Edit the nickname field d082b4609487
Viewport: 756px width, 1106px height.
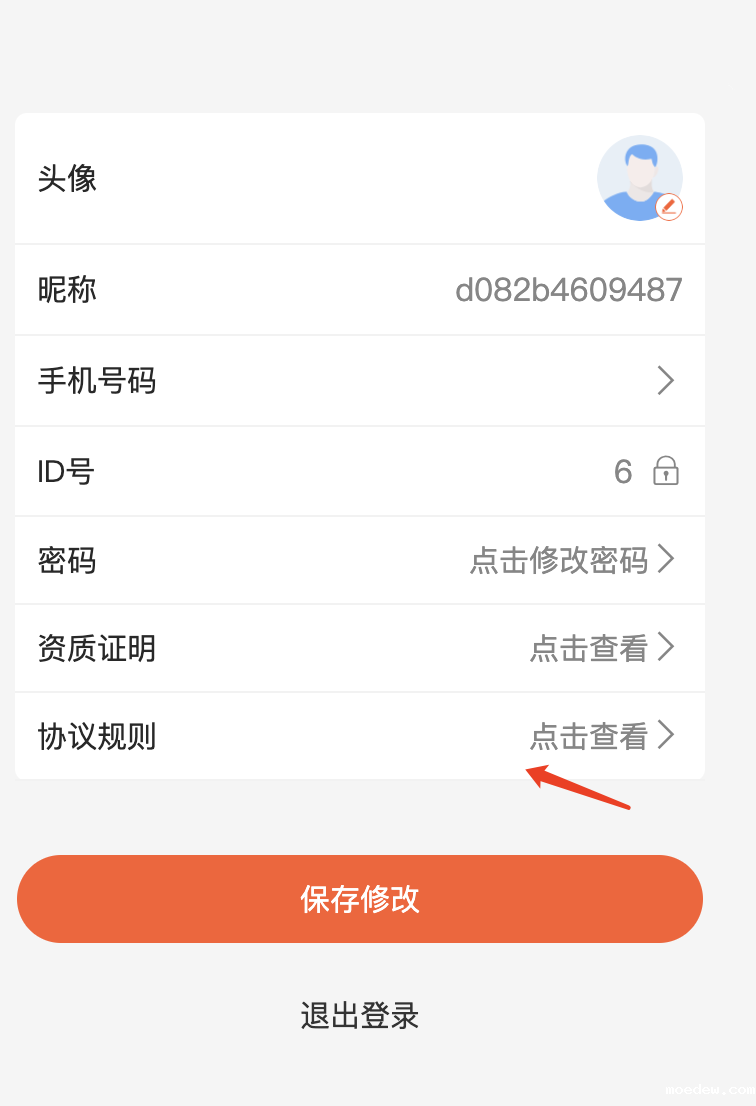click(568, 290)
